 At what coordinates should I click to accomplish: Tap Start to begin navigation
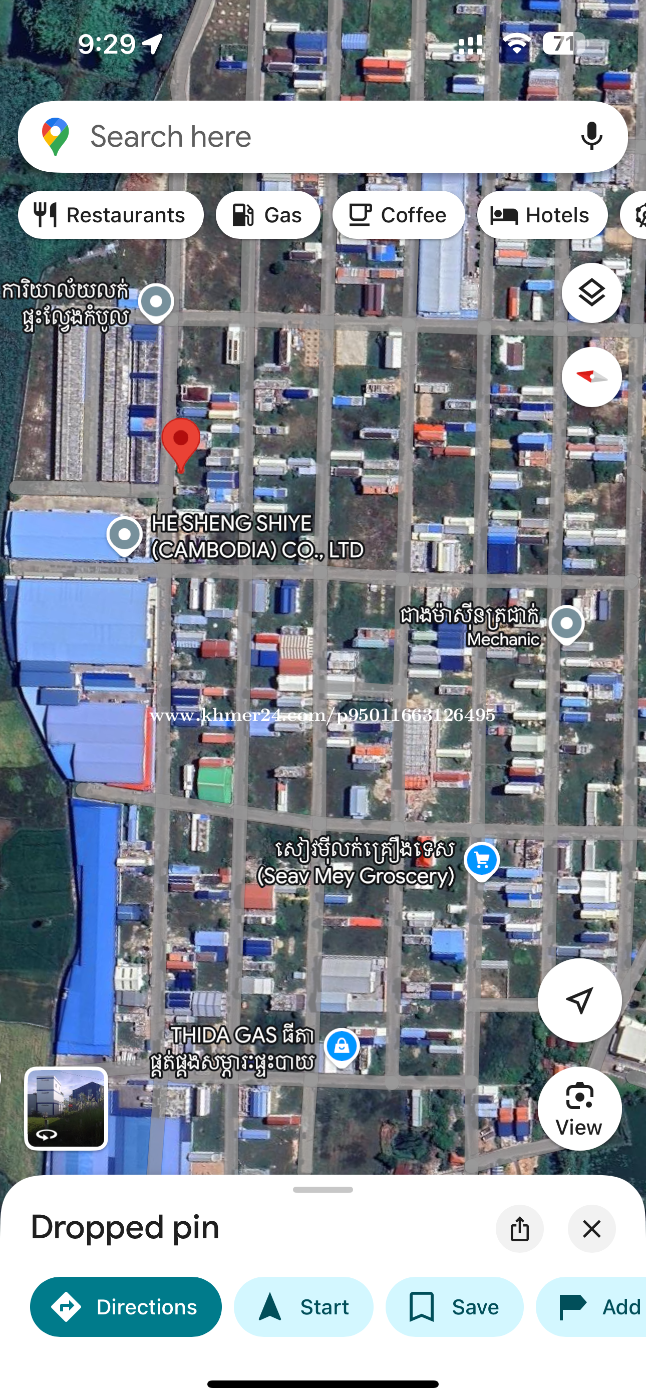pyautogui.click(x=303, y=1307)
